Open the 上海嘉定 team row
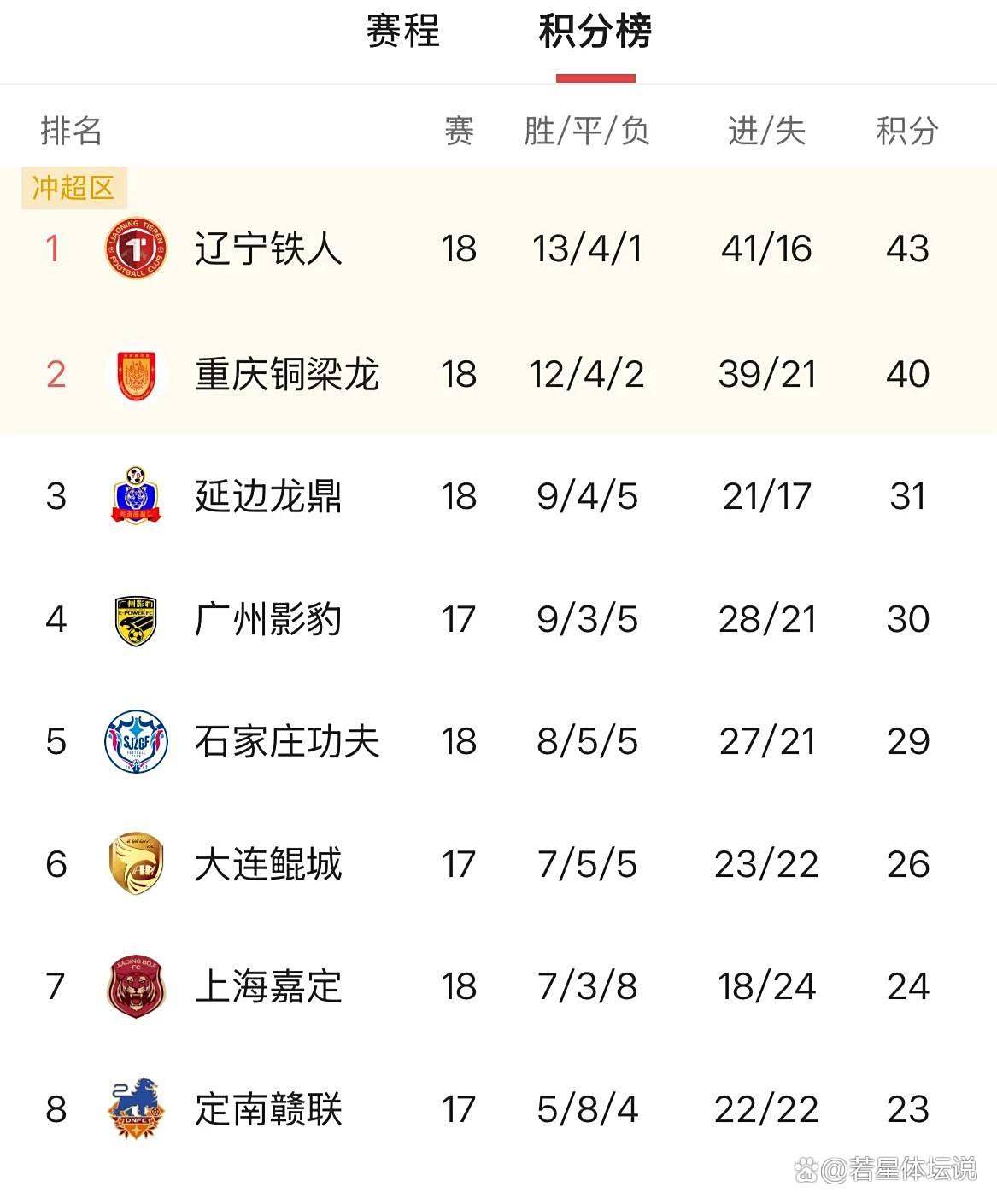The image size is (997, 1204). pyautogui.click(x=268, y=986)
